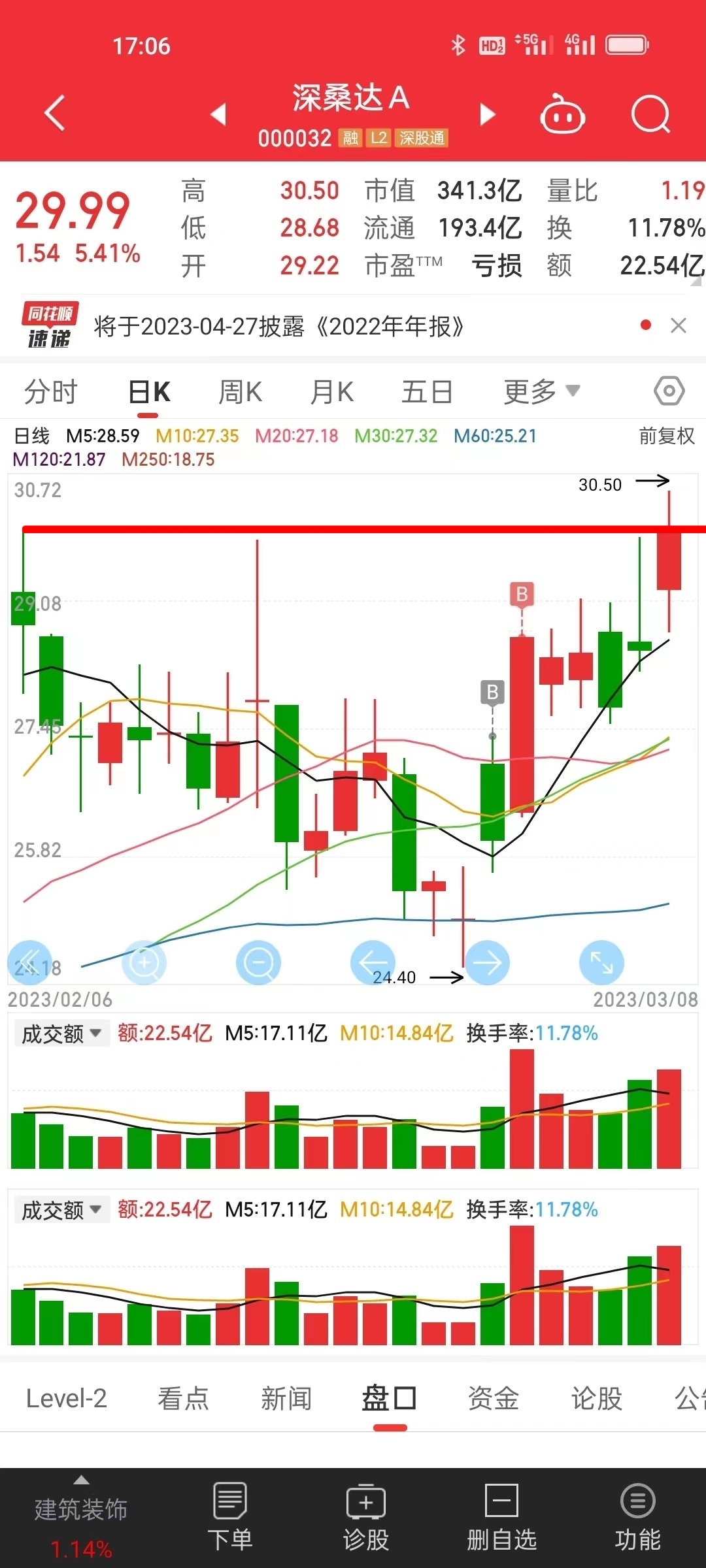
Task: Expand the 更多 chart options dropdown
Action: click(542, 392)
